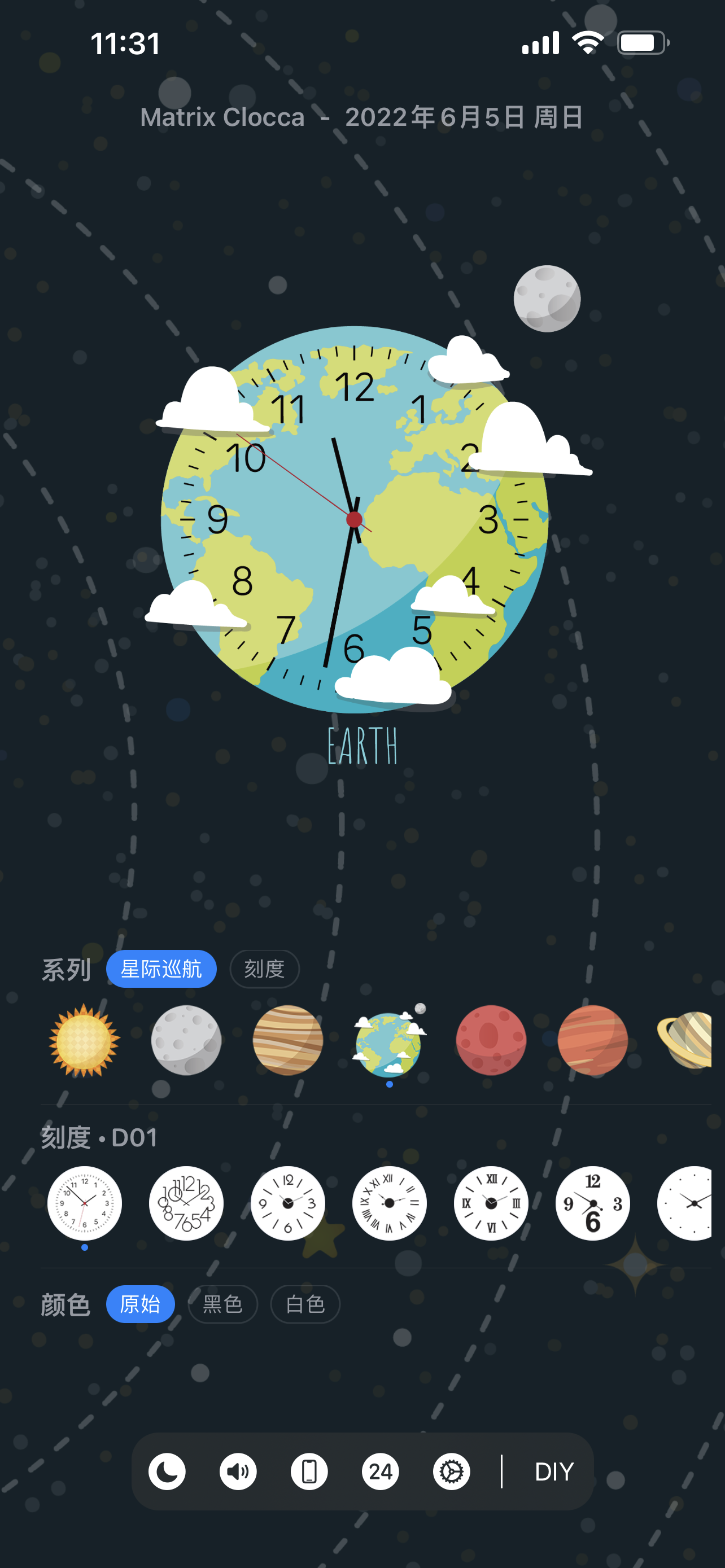Toggle night mode moon icon
The image size is (725, 1568).
(167, 1471)
